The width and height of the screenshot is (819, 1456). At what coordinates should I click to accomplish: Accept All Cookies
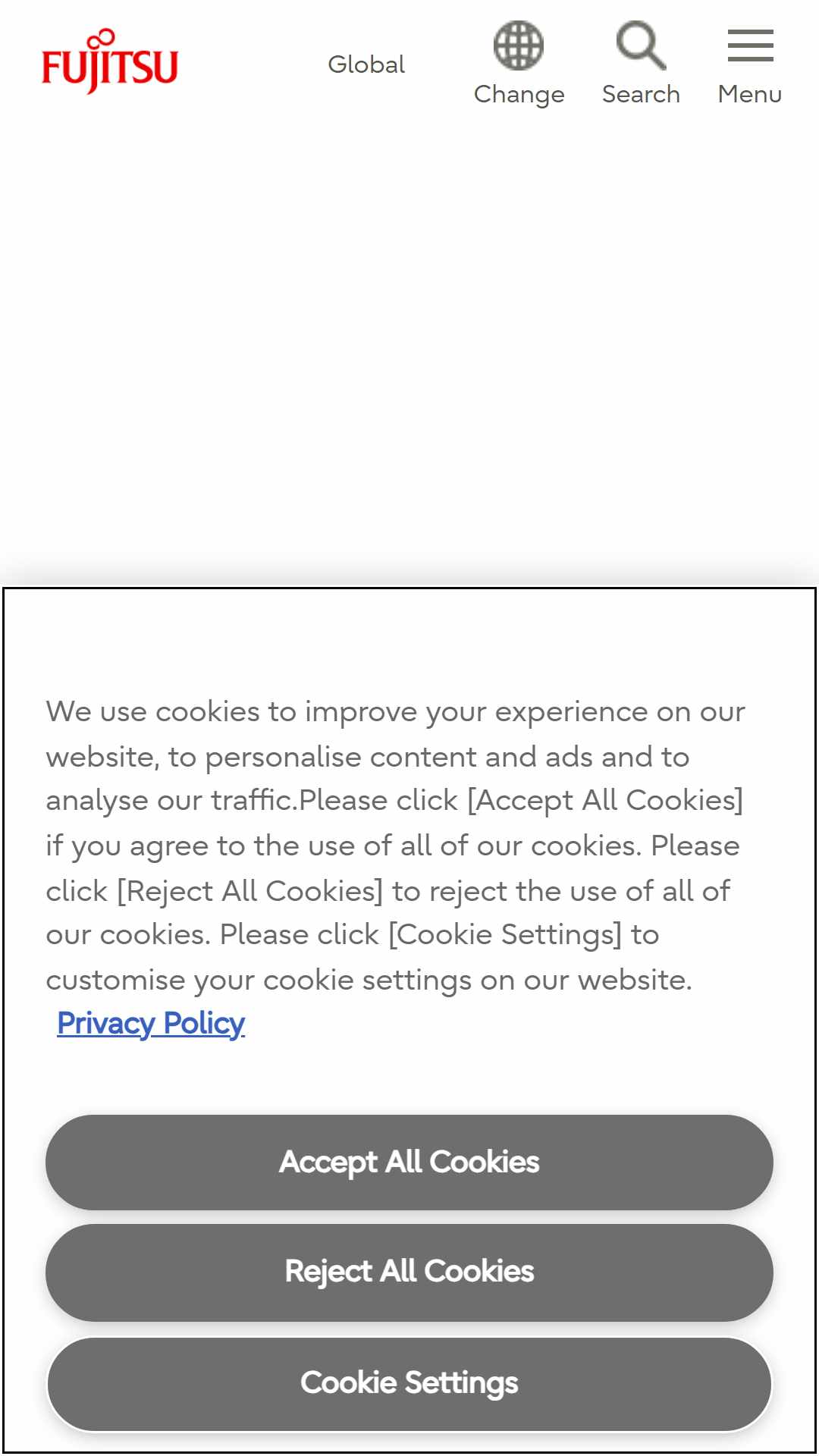coord(409,1162)
